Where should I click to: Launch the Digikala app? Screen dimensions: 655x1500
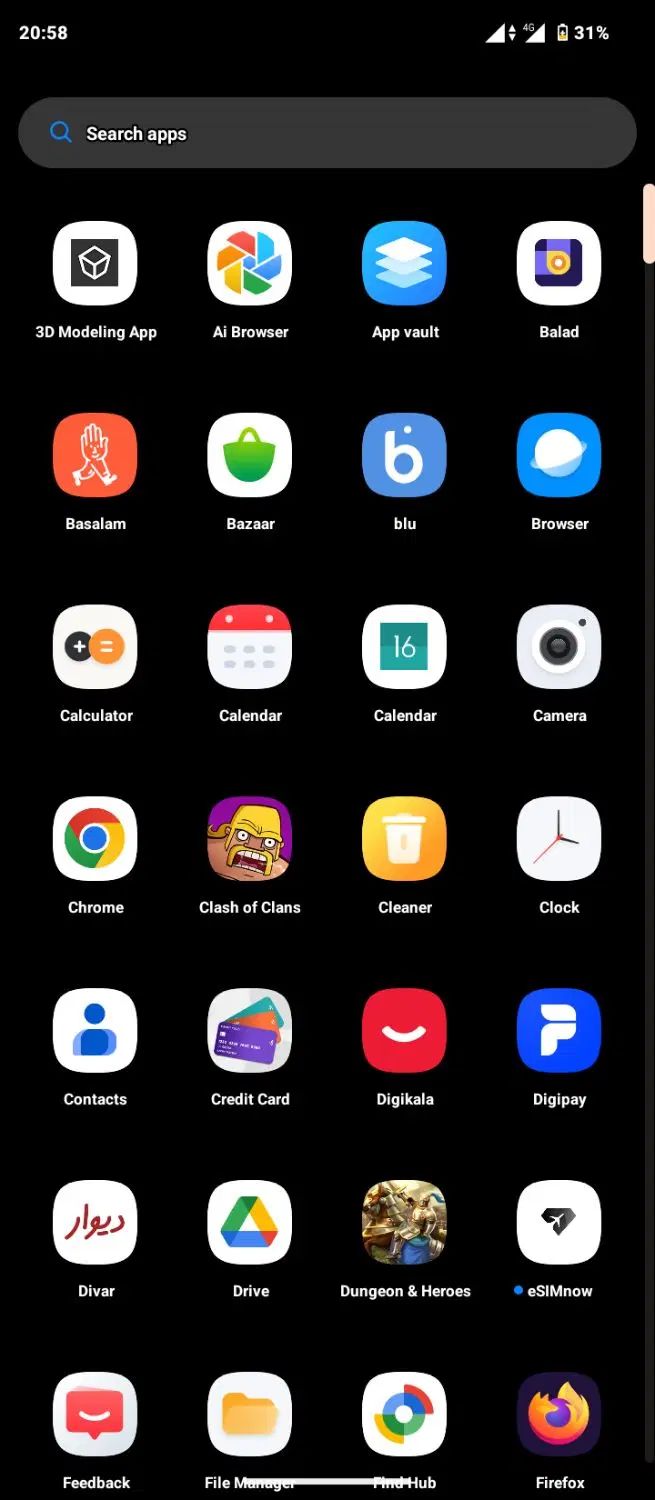[x=405, y=1031]
